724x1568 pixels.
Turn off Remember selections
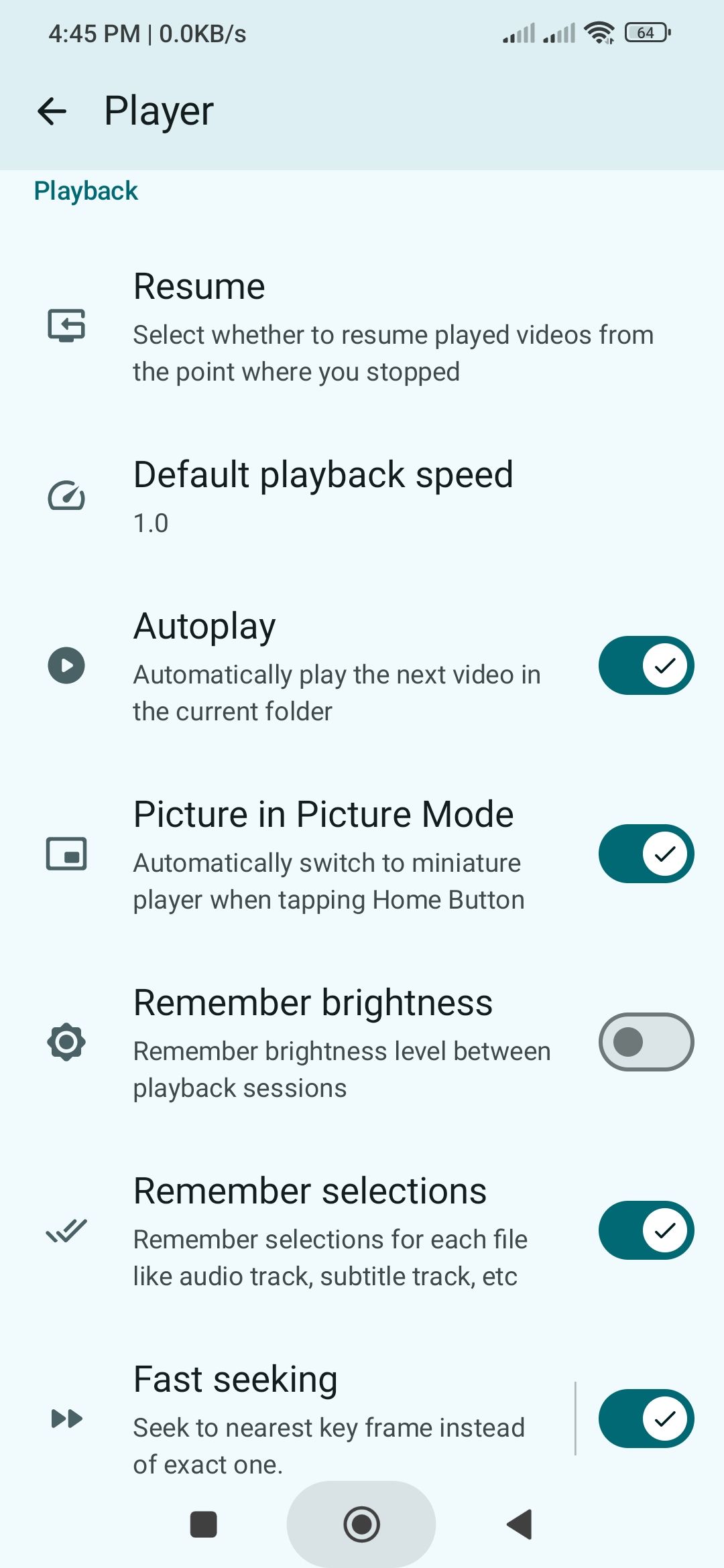646,1230
